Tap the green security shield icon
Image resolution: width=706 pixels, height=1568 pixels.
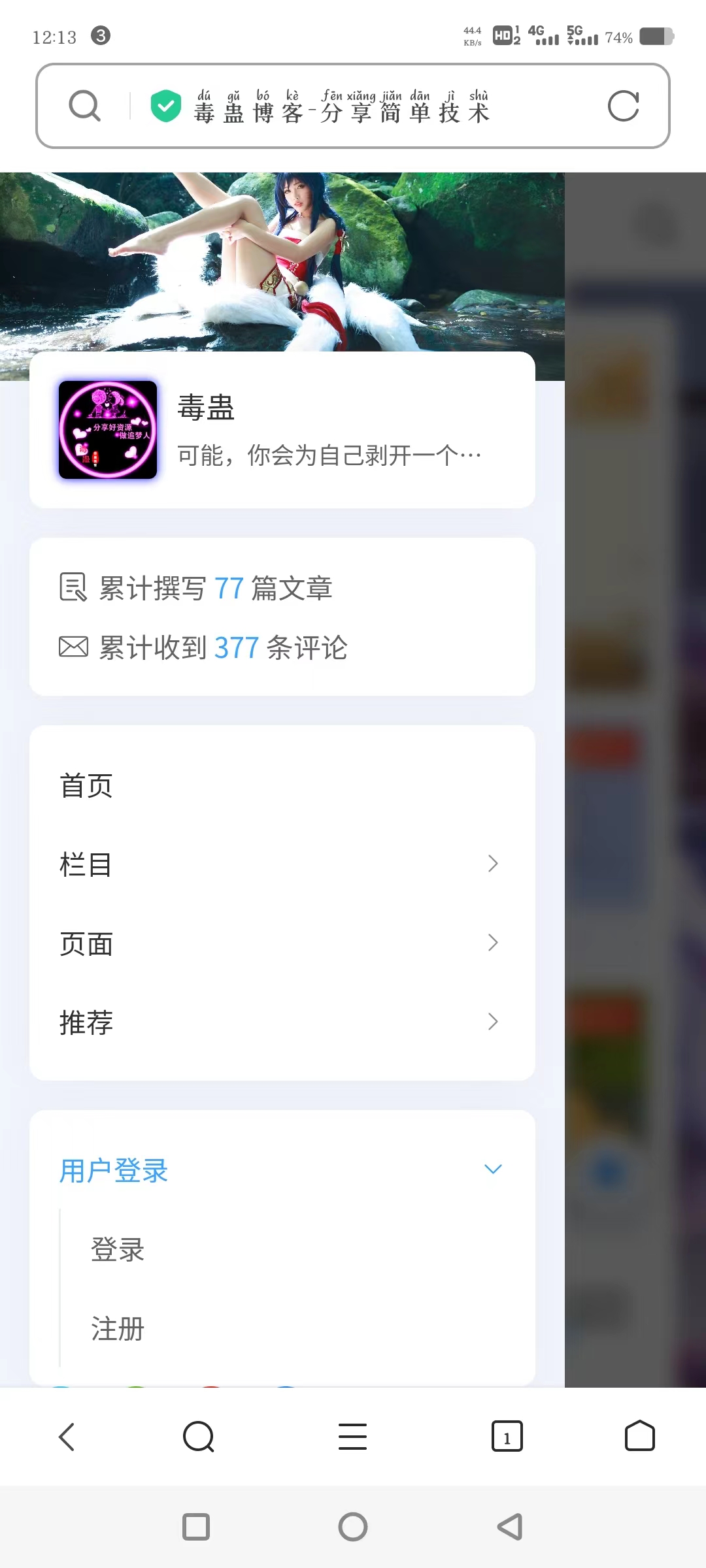click(167, 105)
